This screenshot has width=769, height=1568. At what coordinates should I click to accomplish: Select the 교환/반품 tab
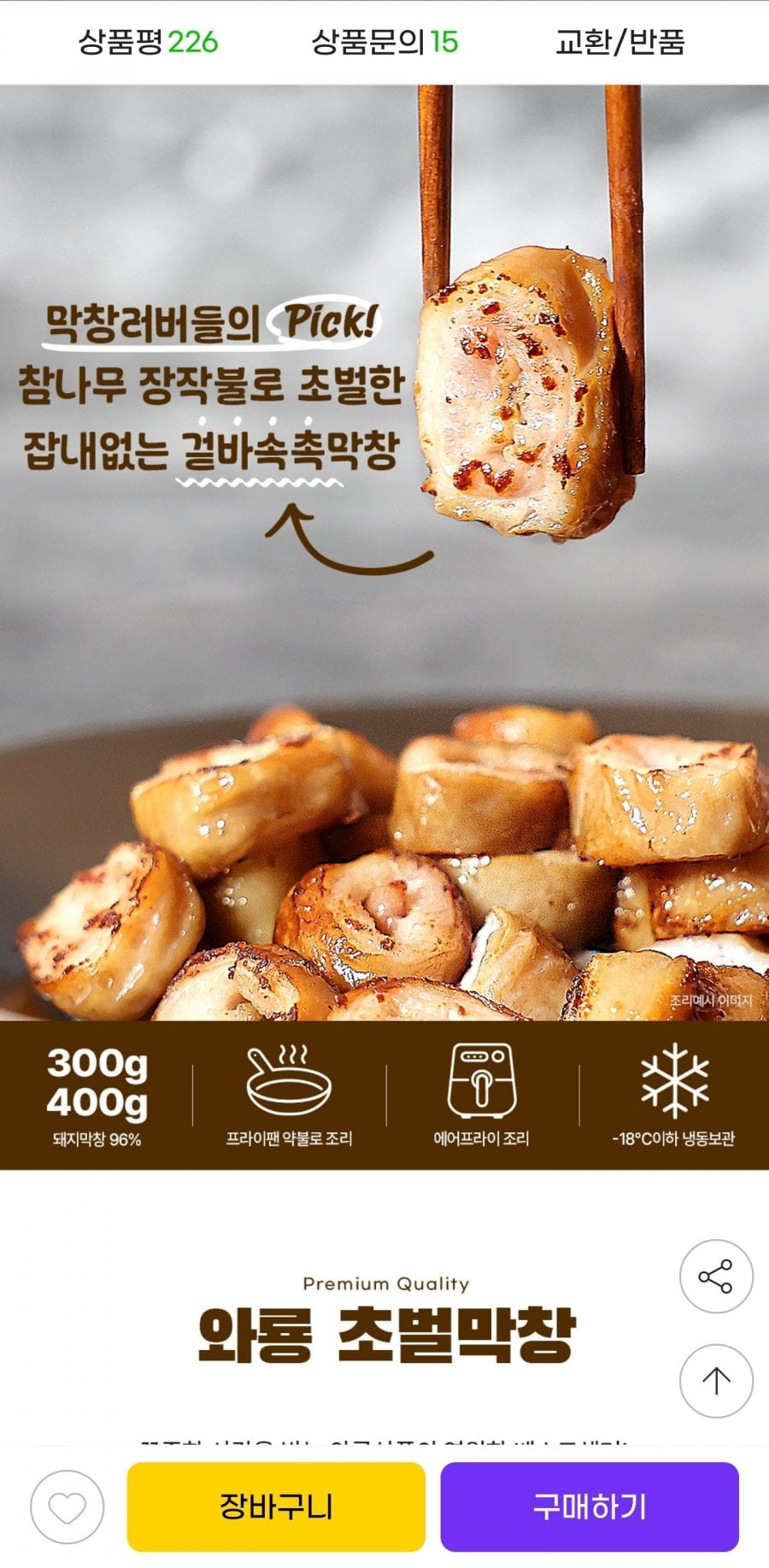tap(619, 42)
